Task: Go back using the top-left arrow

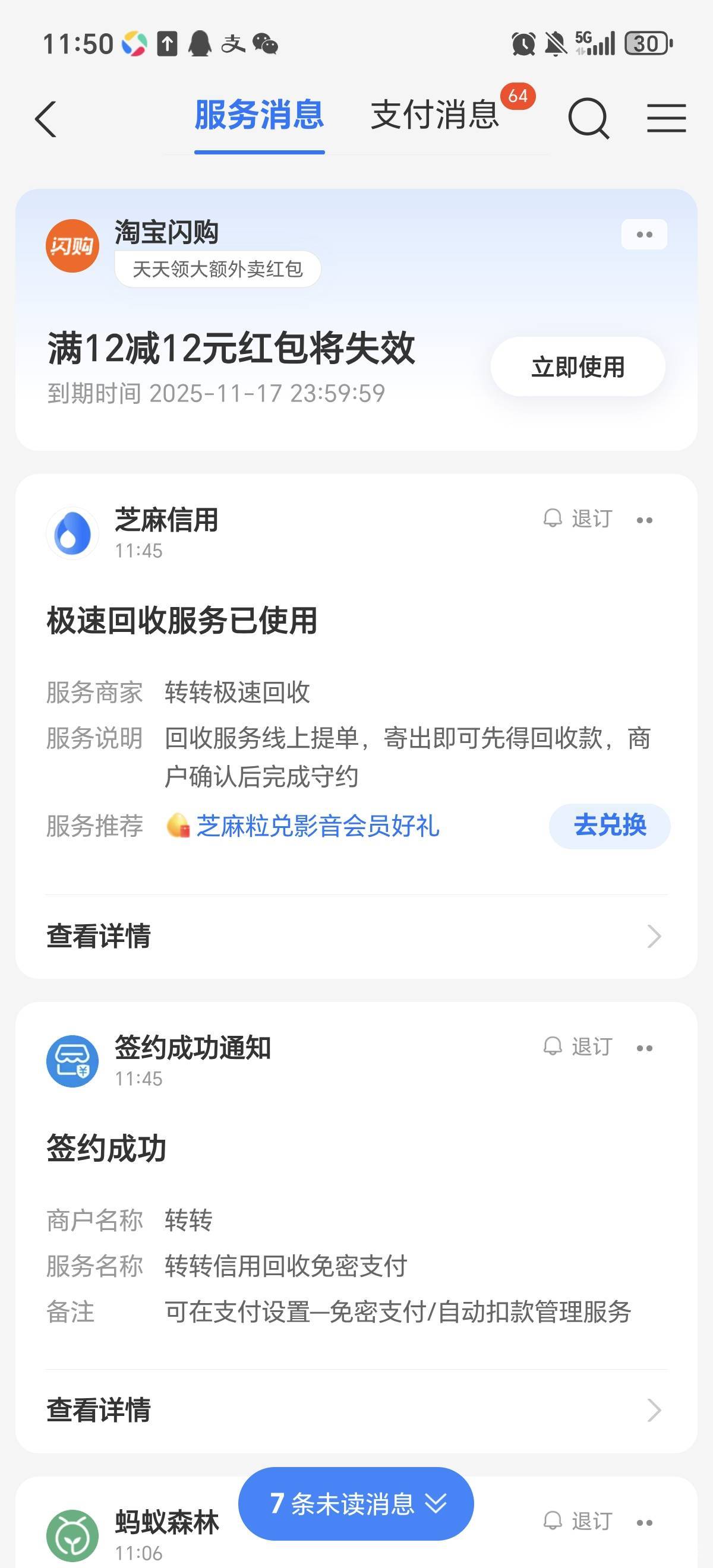Action: (x=46, y=119)
